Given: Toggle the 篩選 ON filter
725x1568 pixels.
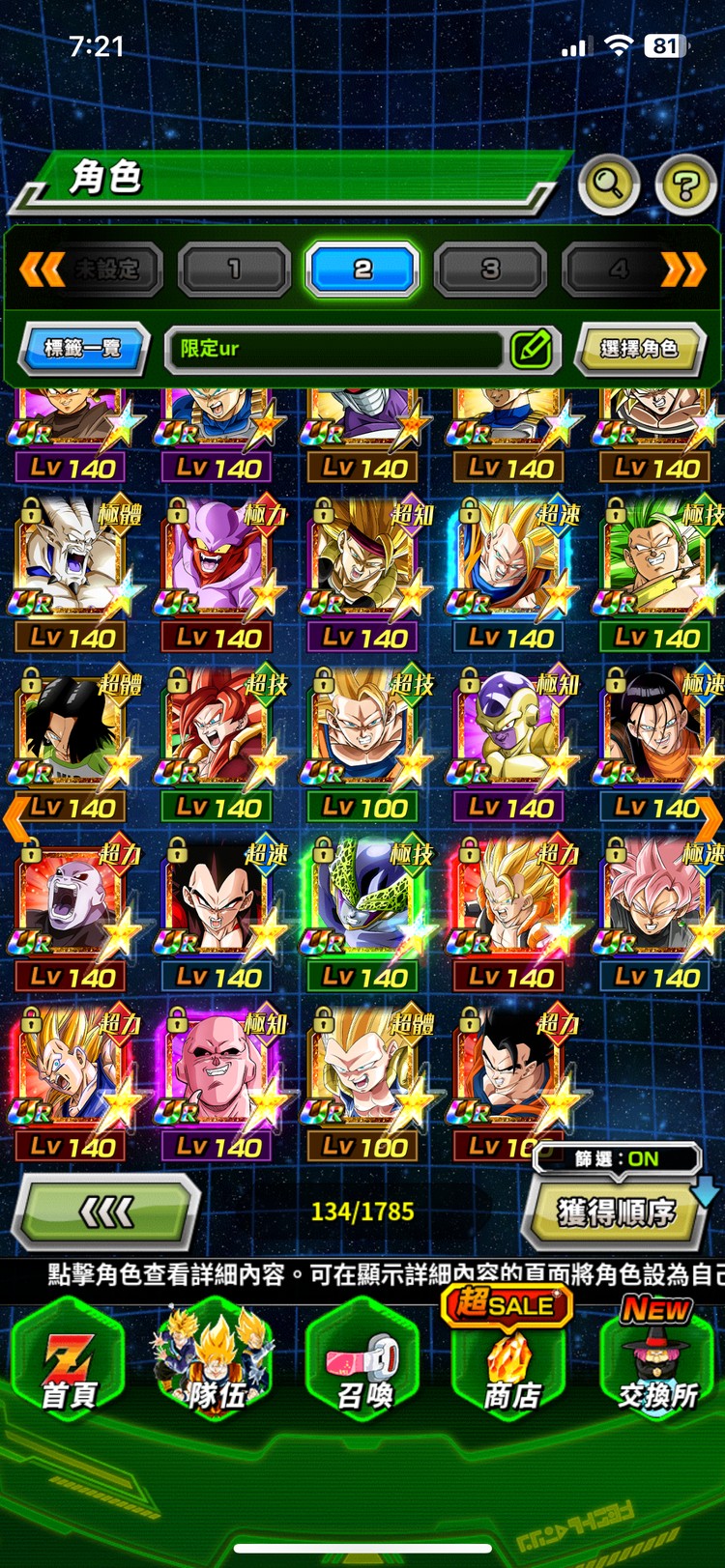Looking at the screenshot, I should click(x=617, y=1158).
